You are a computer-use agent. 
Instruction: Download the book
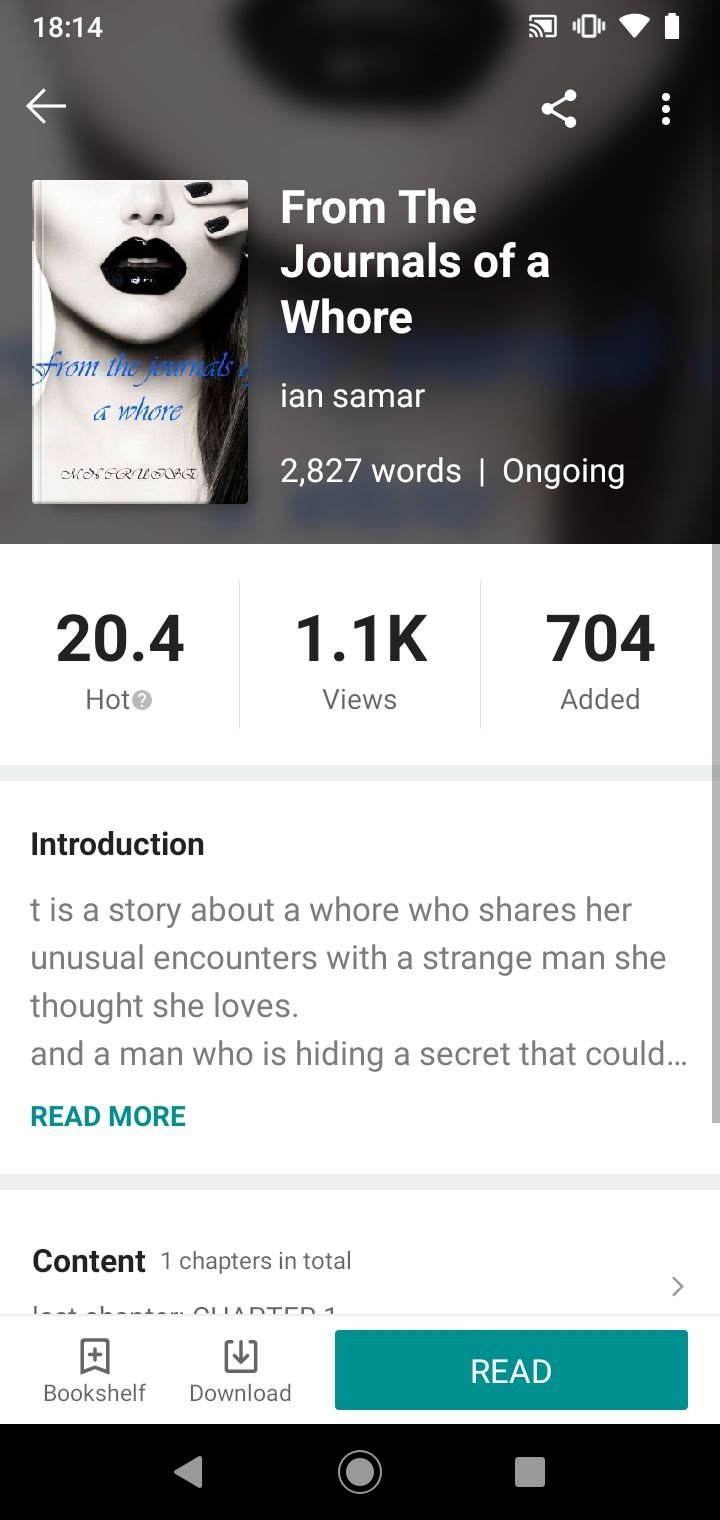(240, 1371)
